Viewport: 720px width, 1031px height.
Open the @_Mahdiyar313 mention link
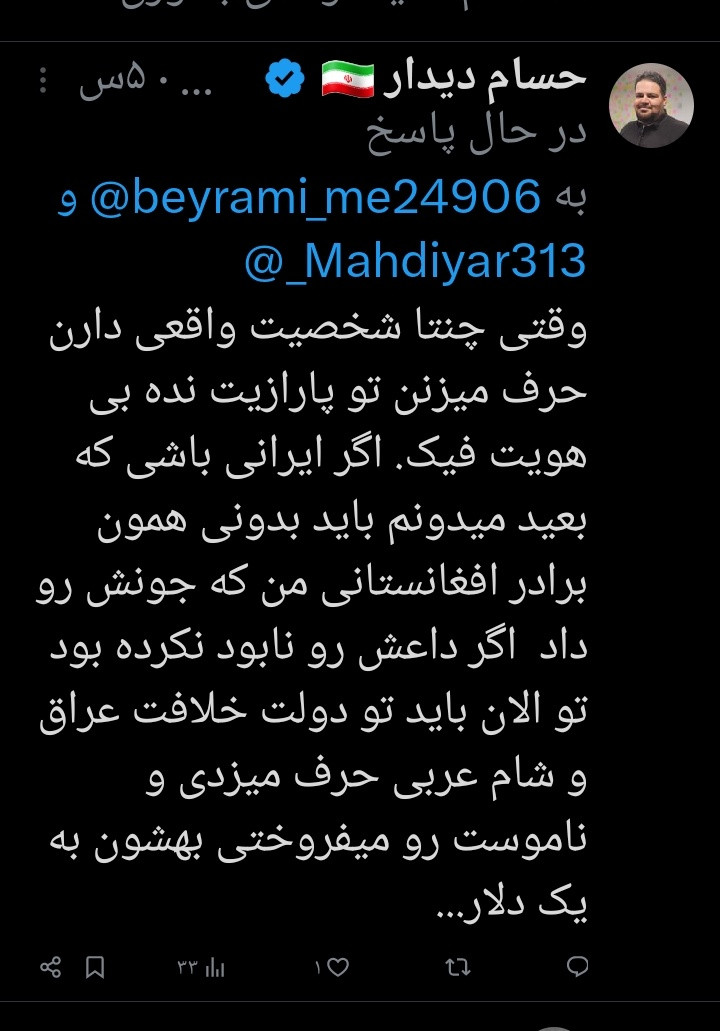coord(414,261)
